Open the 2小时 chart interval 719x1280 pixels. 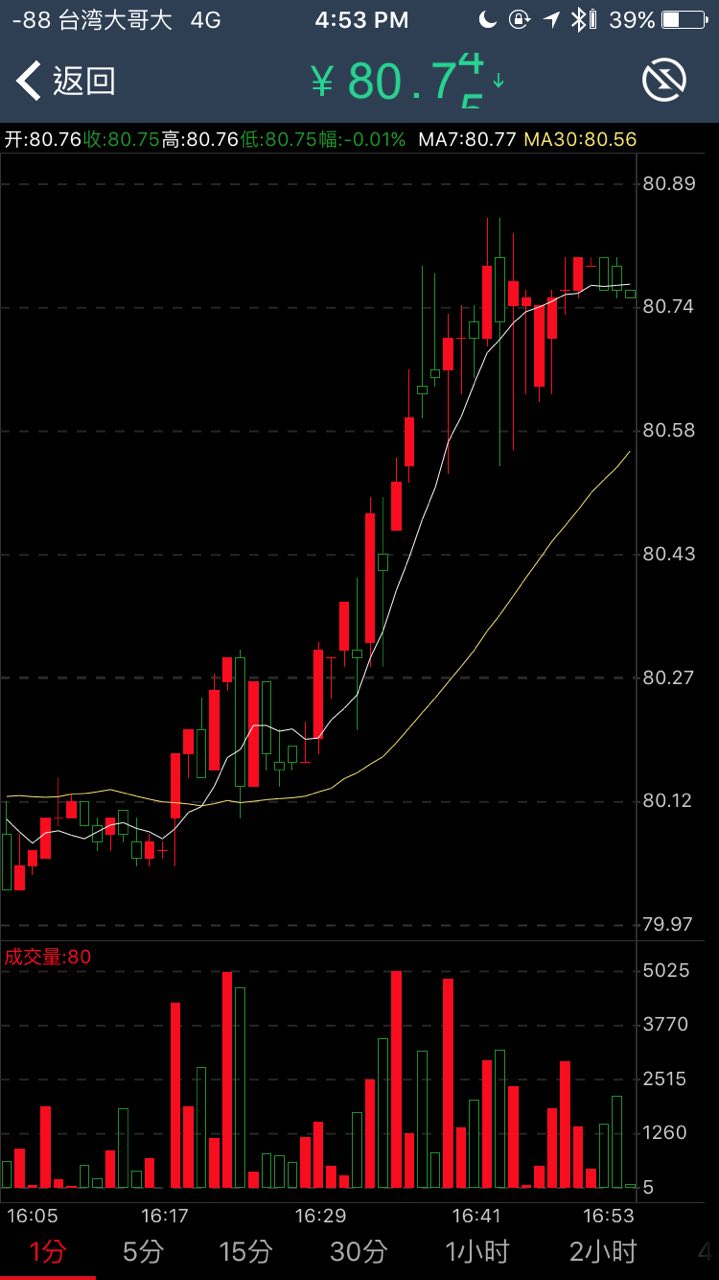point(603,1250)
